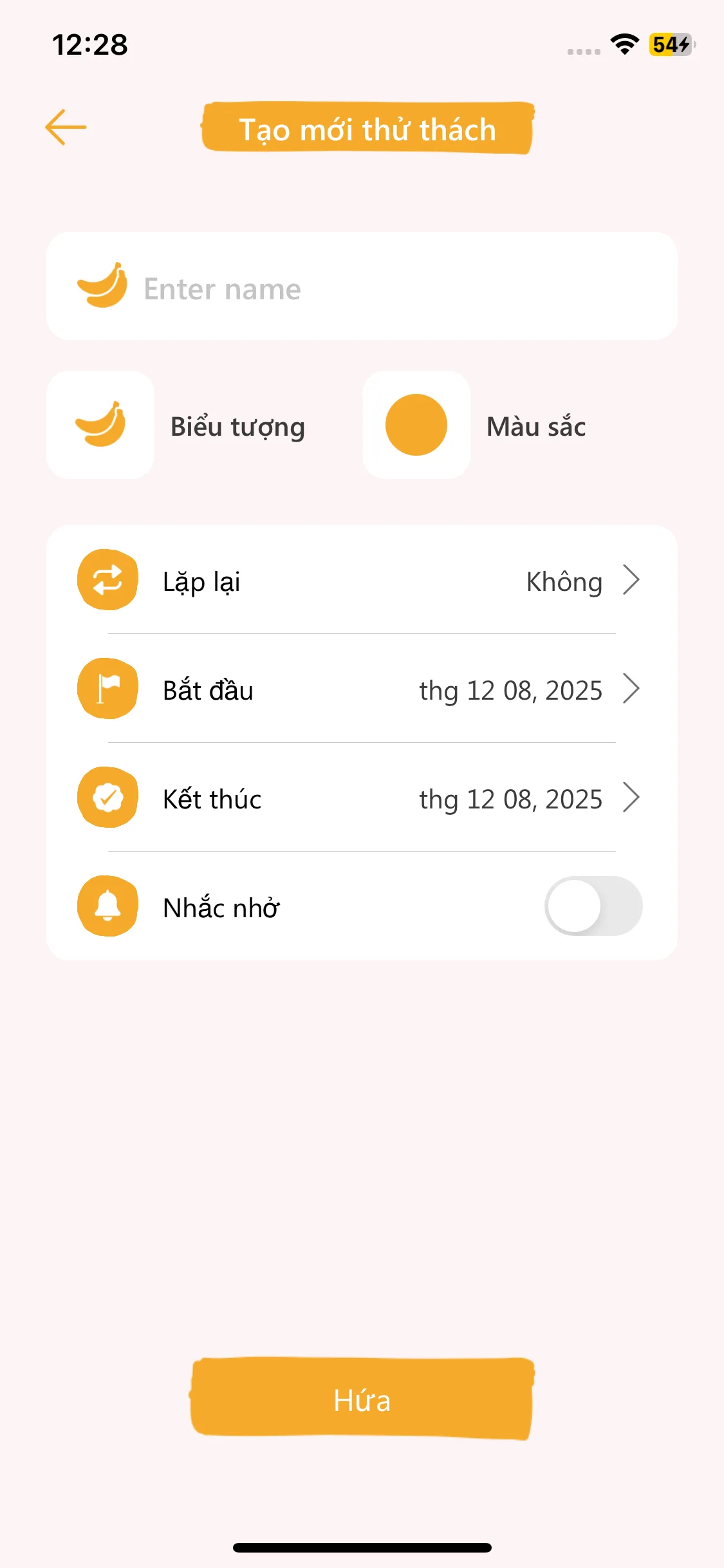Change the Bắt đầu start date
Image resolution: width=724 pixels, height=1568 pixels.
pos(362,689)
